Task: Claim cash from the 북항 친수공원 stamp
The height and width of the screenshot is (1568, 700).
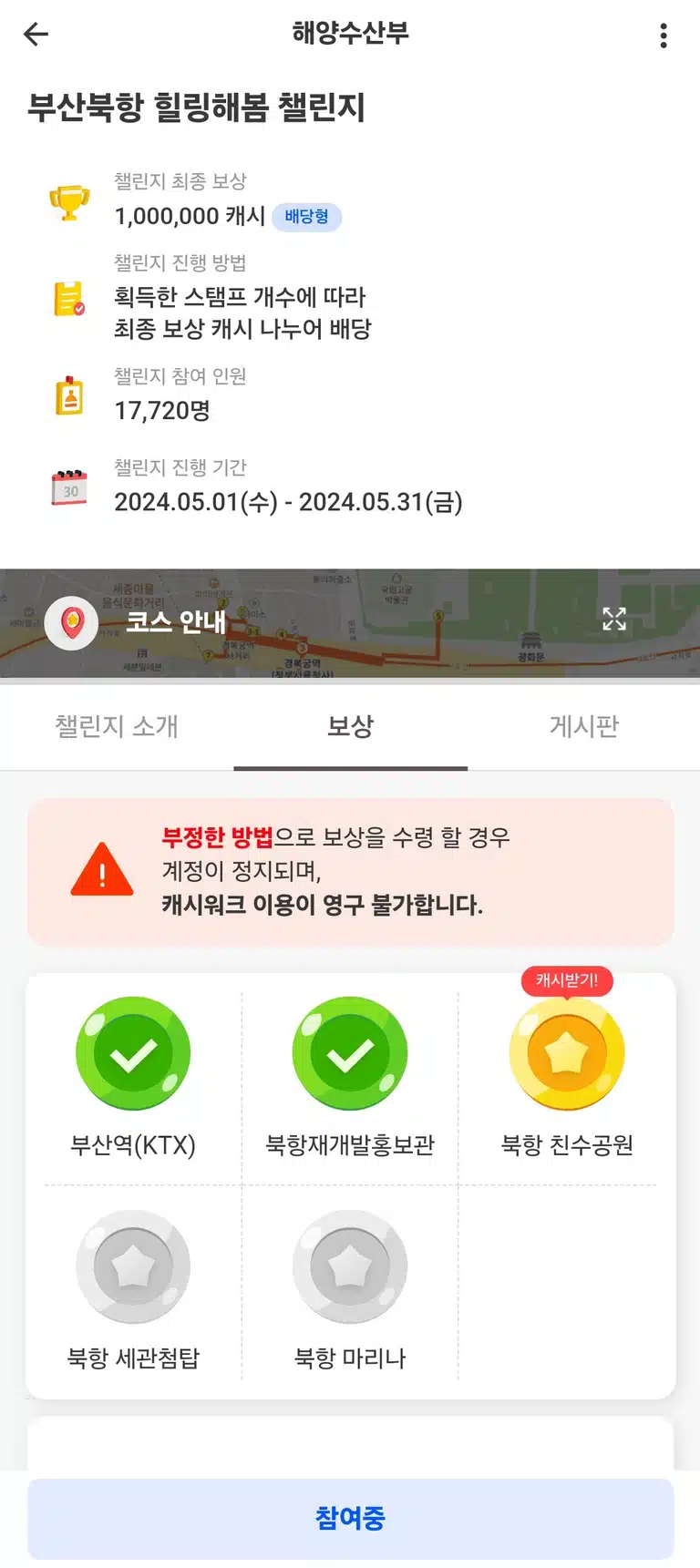Action: (567, 1053)
